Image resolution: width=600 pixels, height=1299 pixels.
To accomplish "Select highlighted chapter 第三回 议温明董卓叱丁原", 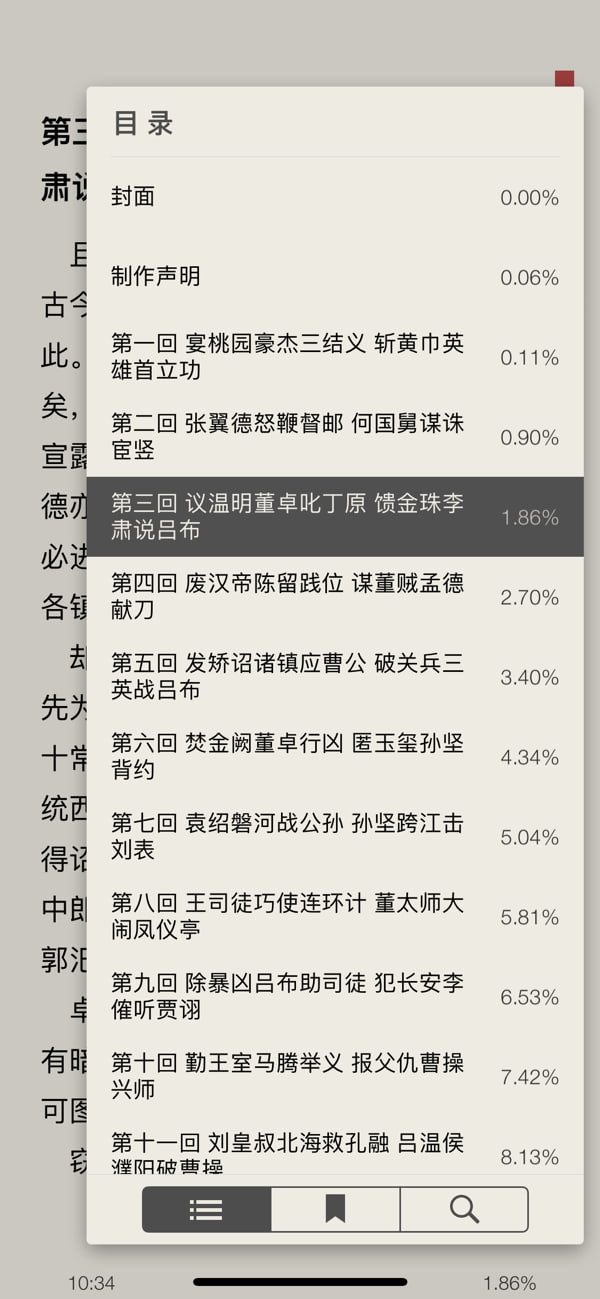I will [334, 517].
